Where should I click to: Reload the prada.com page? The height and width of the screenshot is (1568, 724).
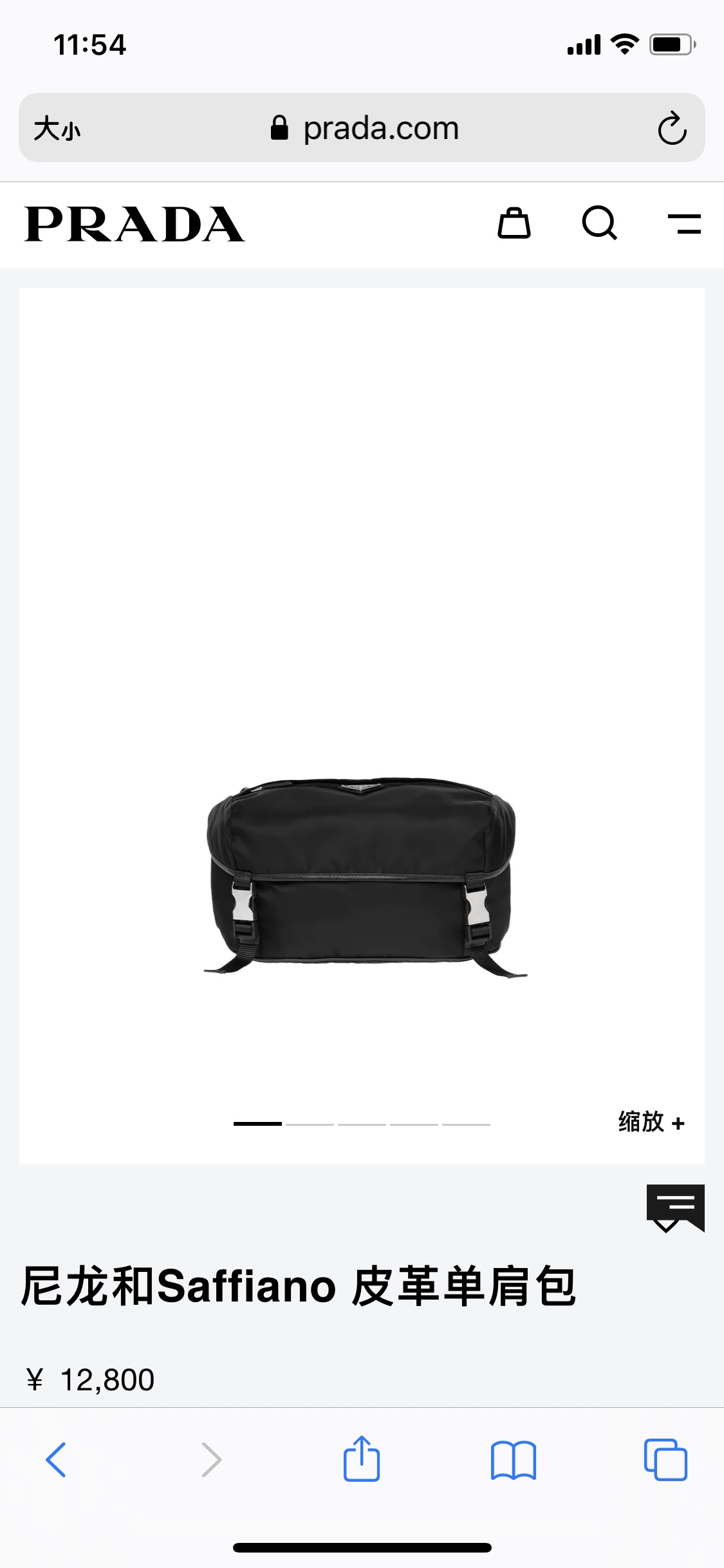672,128
